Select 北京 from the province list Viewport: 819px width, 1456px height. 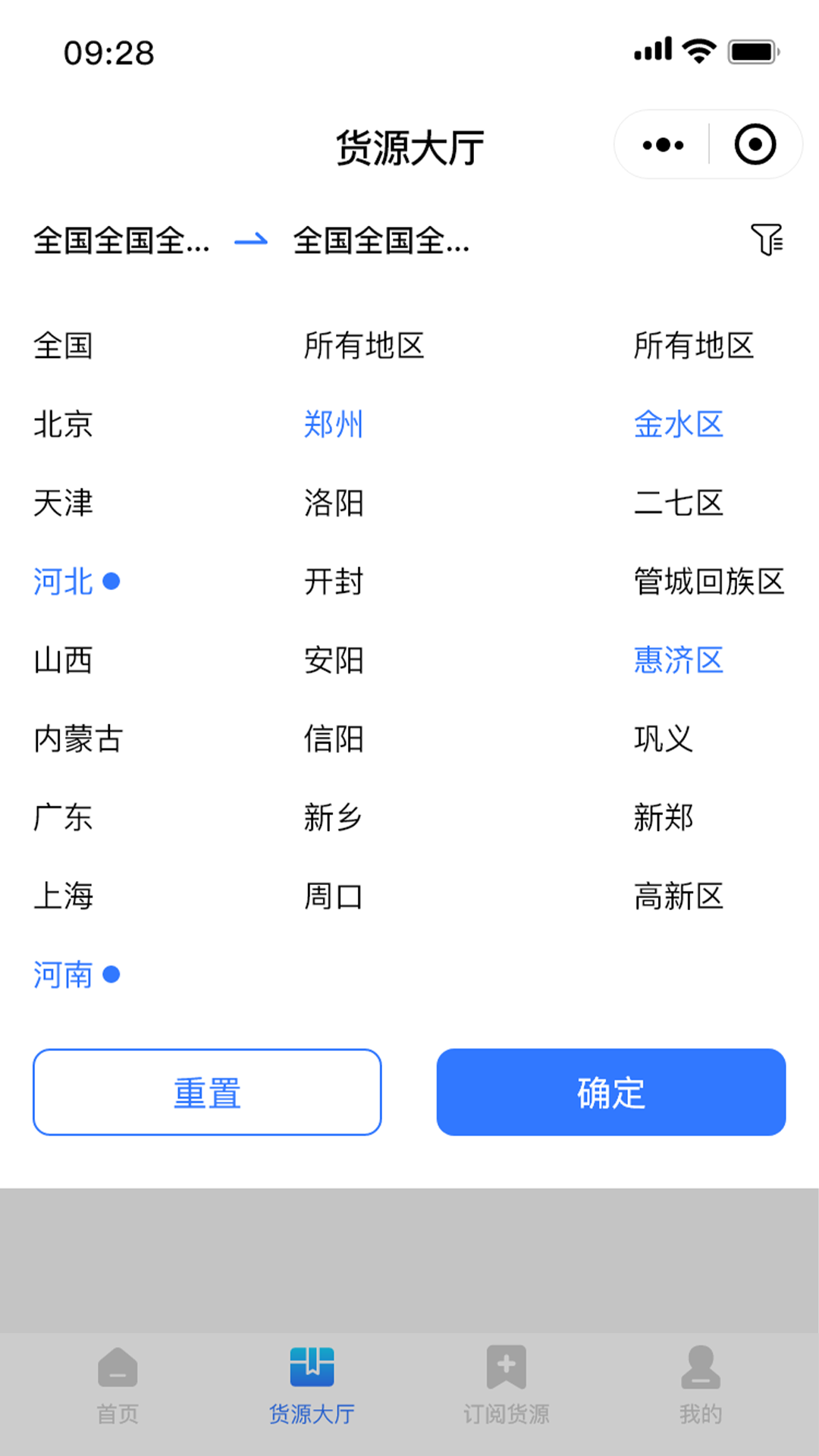pyautogui.click(x=63, y=425)
